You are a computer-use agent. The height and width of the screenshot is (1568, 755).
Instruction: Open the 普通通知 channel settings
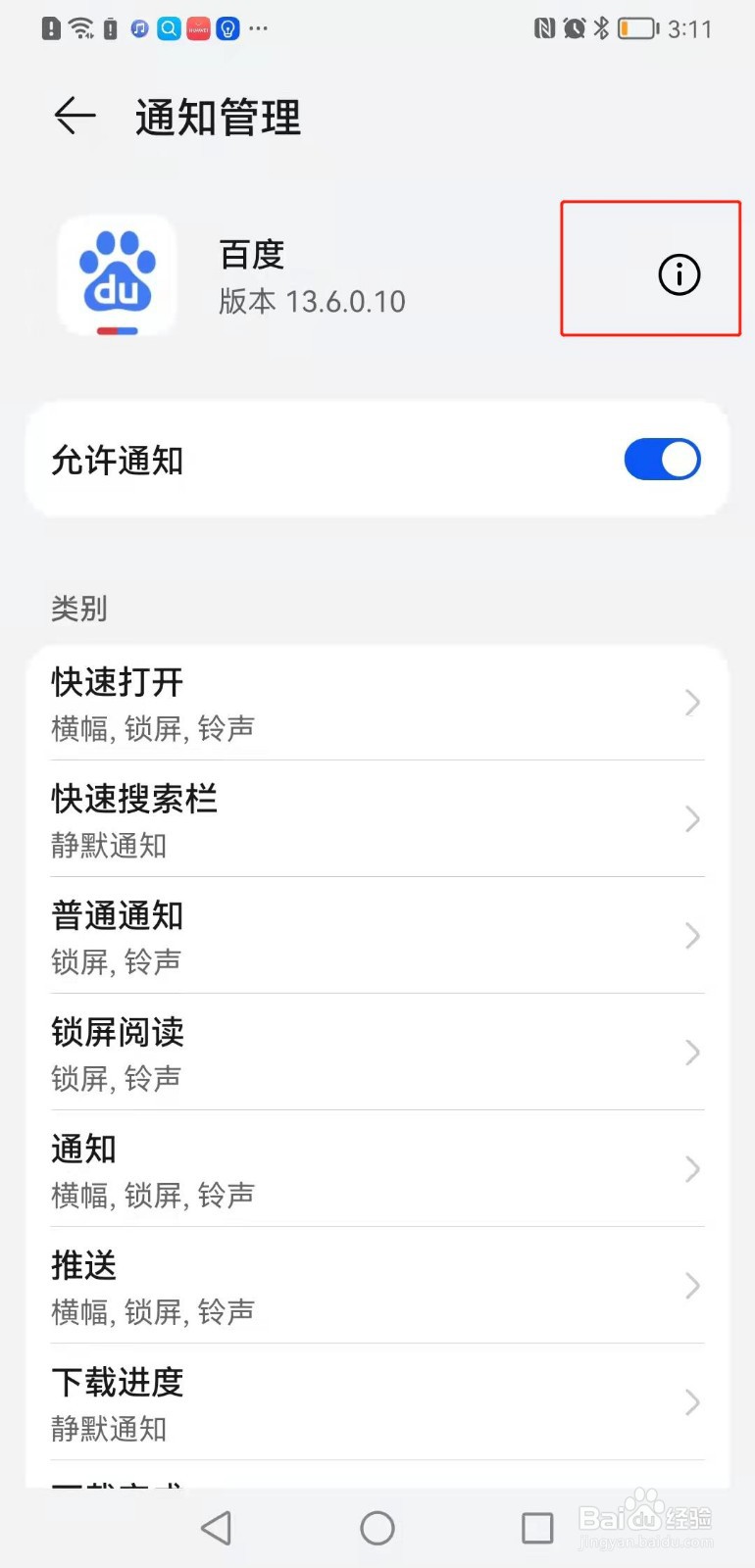tap(377, 935)
